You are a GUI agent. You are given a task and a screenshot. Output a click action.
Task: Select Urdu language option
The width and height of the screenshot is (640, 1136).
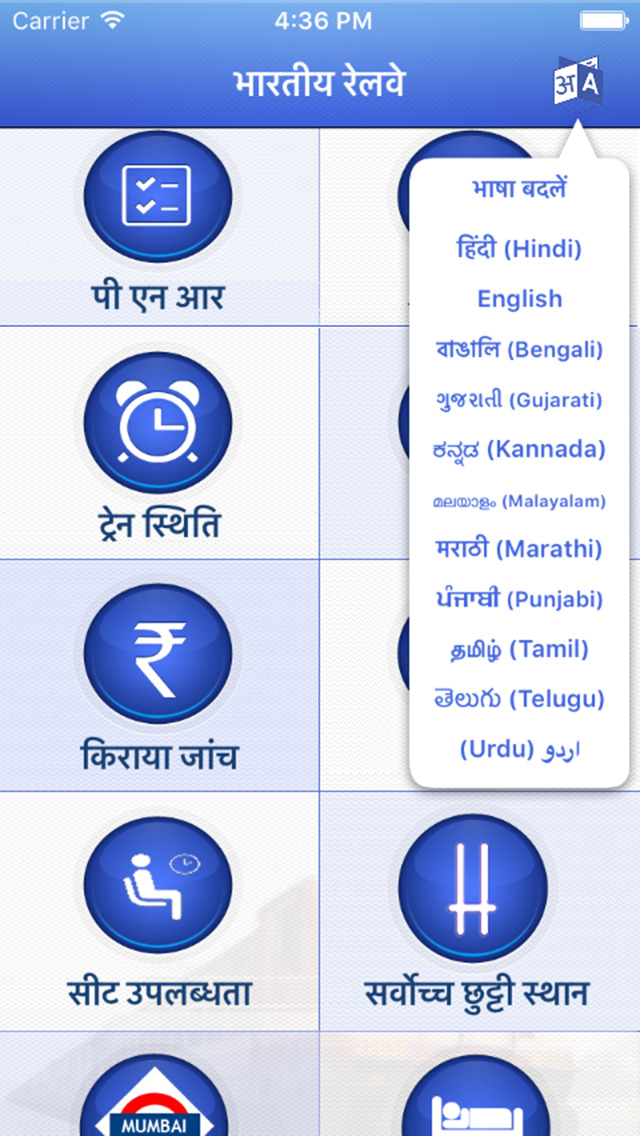(x=519, y=749)
